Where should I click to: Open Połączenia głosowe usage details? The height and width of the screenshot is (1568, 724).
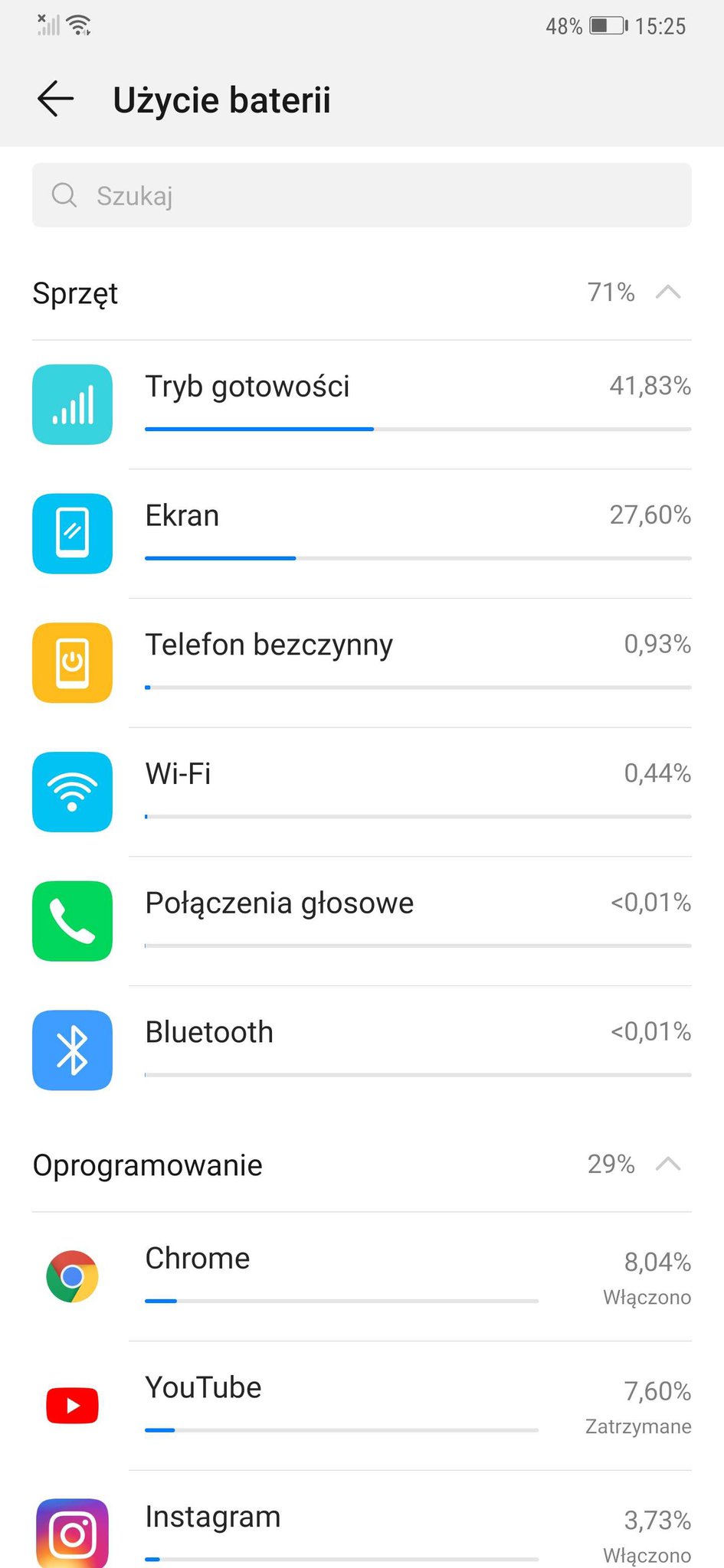click(362, 921)
